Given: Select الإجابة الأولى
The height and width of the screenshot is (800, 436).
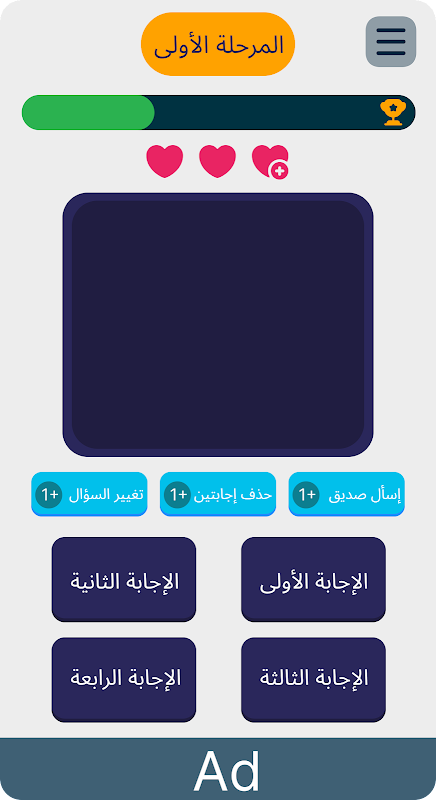Looking at the screenshot, I should click(313, 579).
